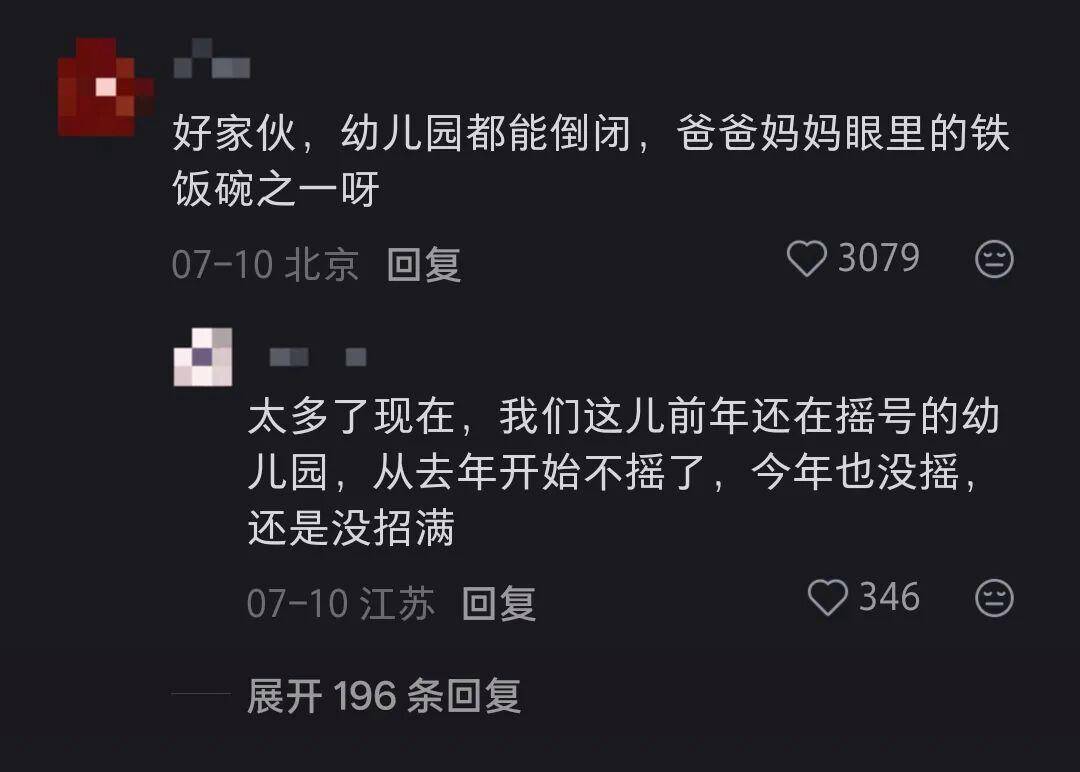Expand the 196 replies
The width and height of the screenshot is (1080, 772).
(383, 696)
